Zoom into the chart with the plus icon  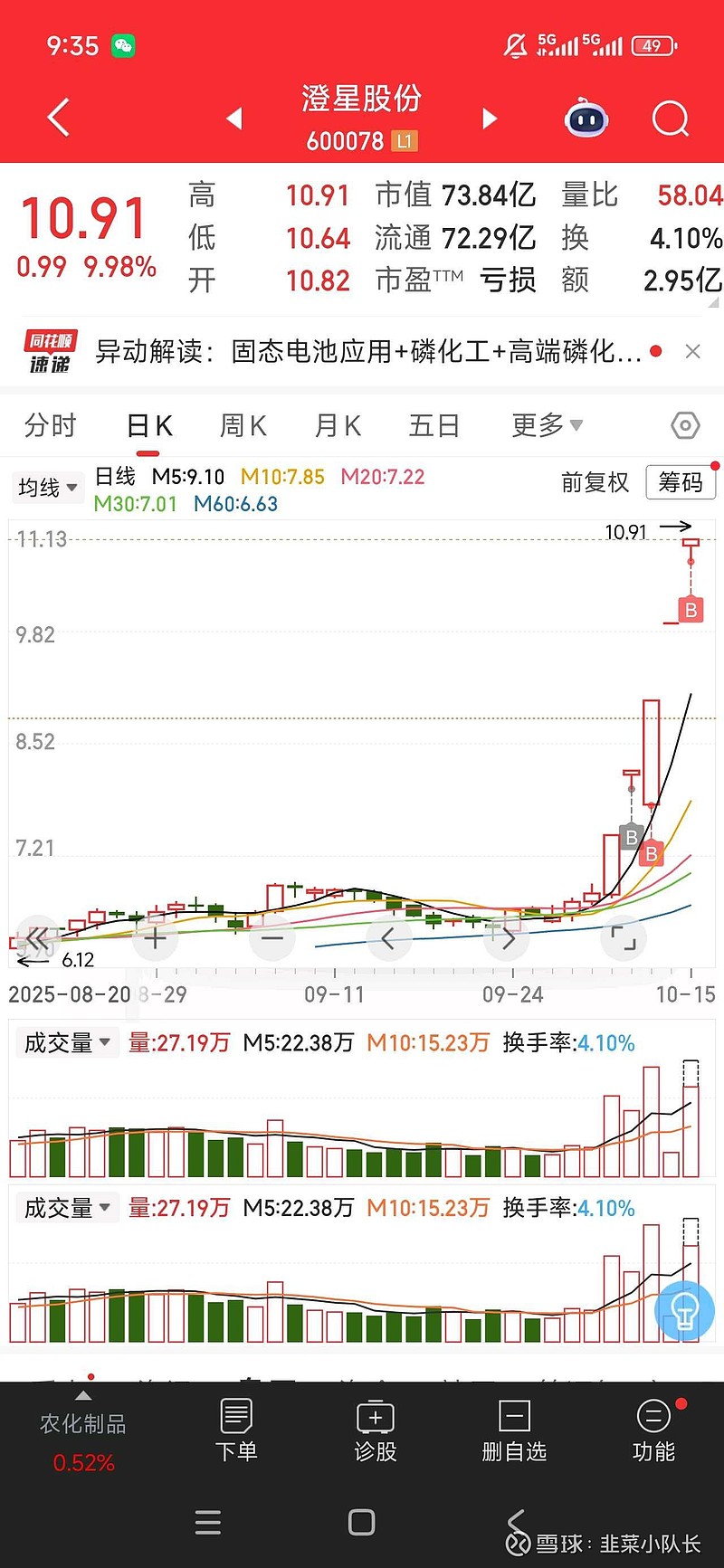coord(155,939)
